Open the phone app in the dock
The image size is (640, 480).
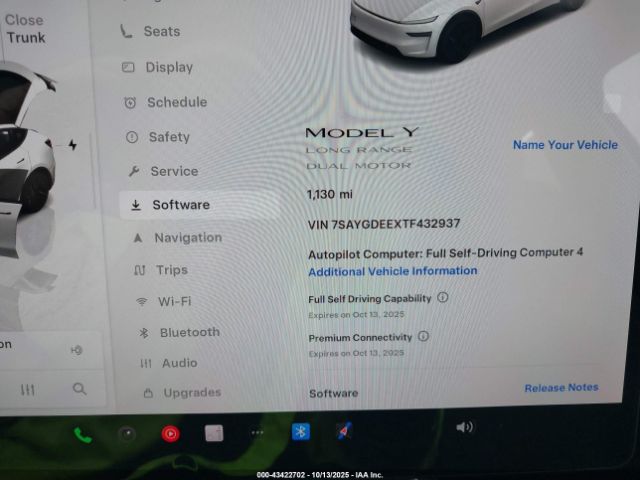coord(82,435)
